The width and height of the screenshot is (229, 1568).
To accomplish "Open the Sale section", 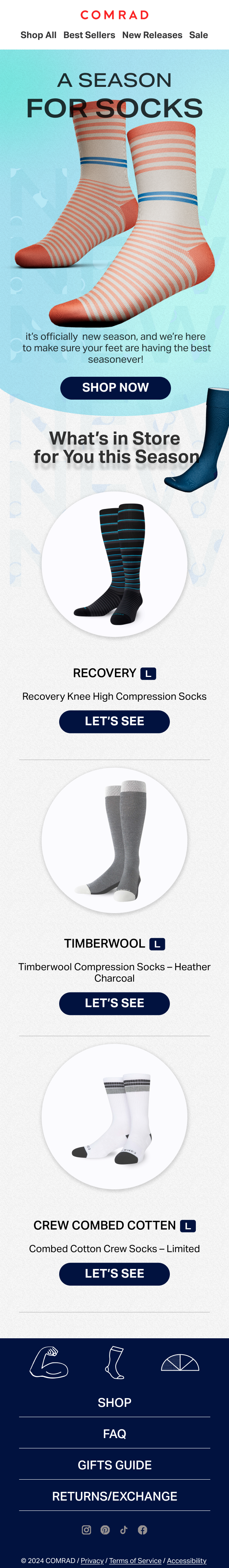I will coord(198,35).
